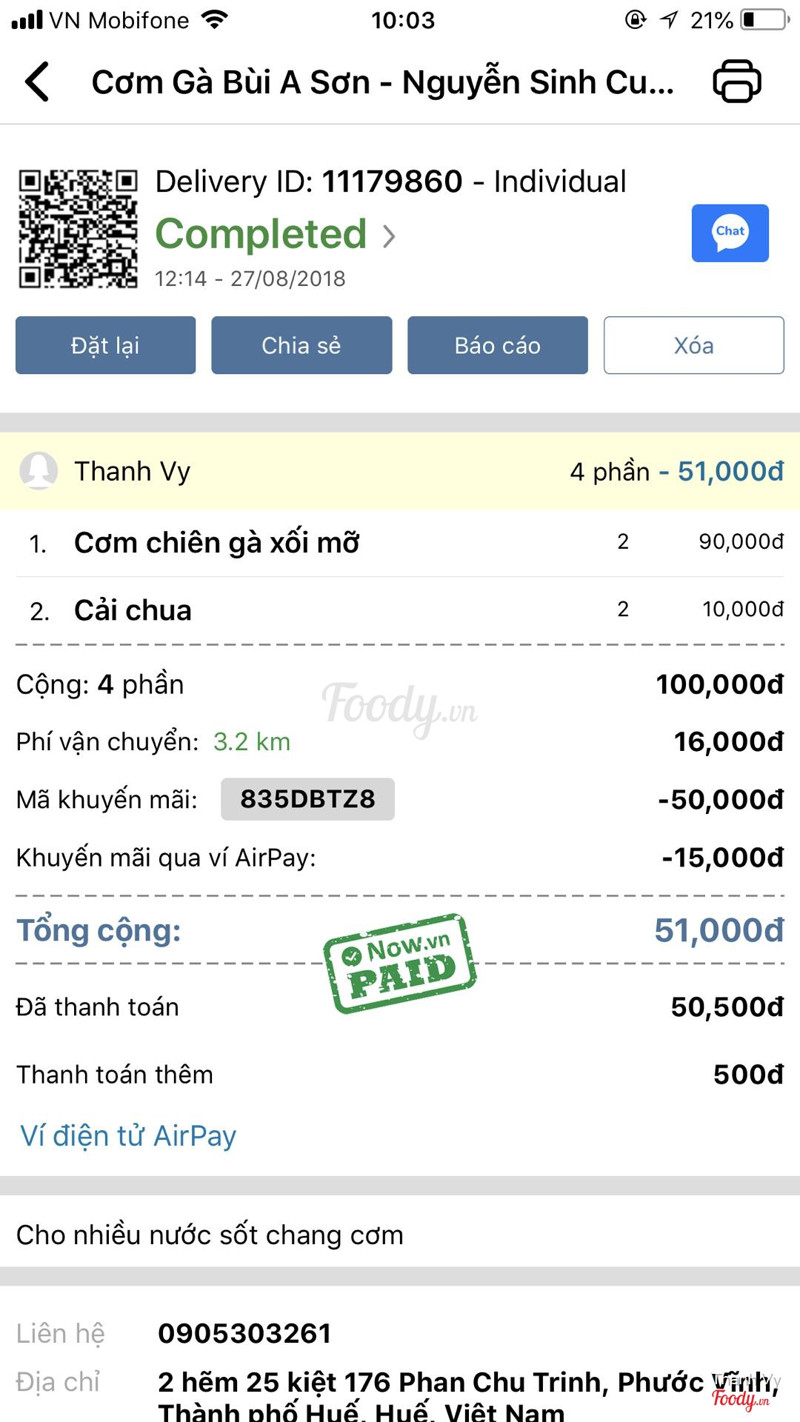Image resolution: width=800 pixels, height=1422 pixels.
Task: Open the Ví điện tử AirPay link
Action: [128, 1136]
